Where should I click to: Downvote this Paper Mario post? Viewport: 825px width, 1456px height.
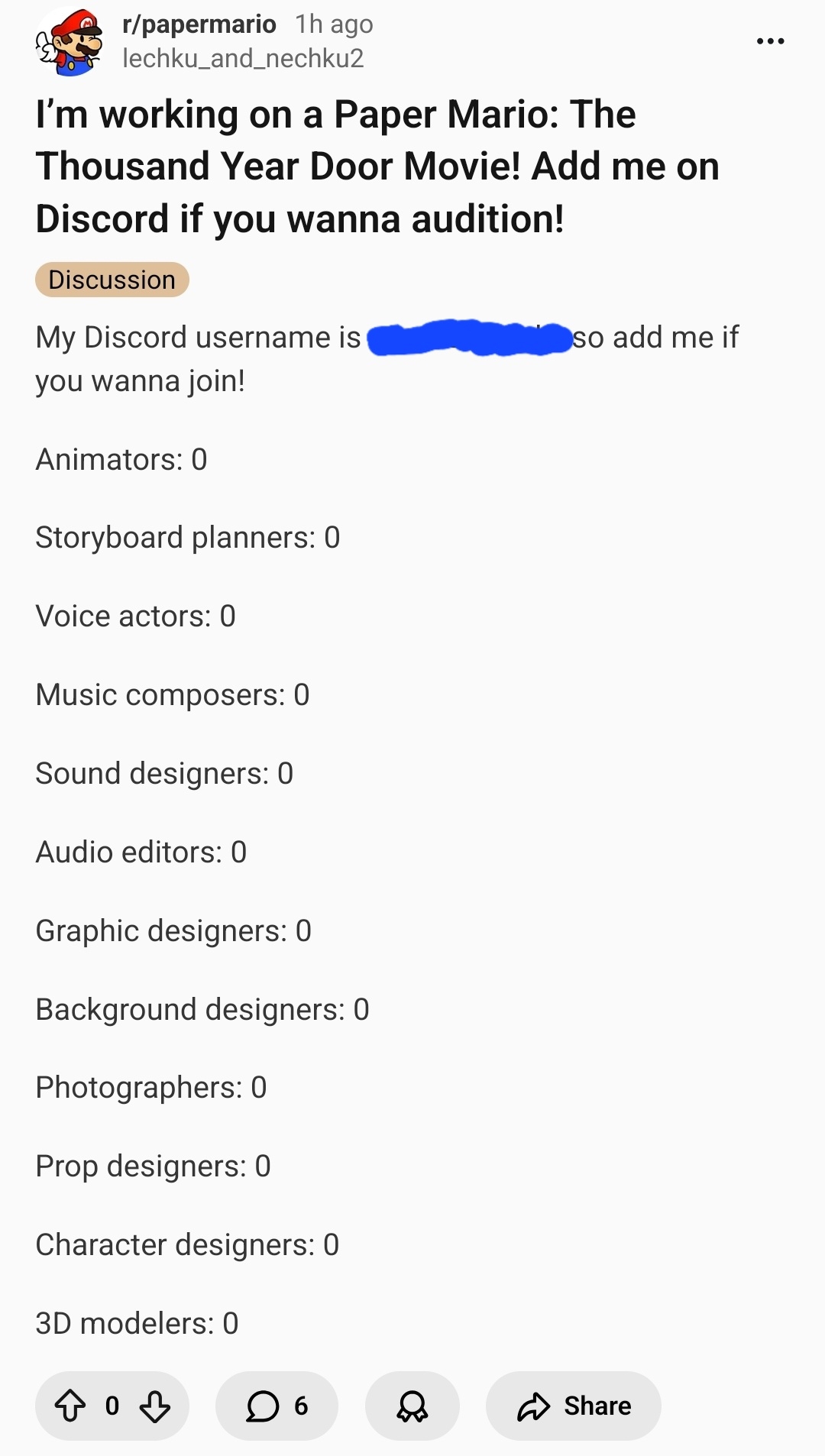tap(155, 1406)
